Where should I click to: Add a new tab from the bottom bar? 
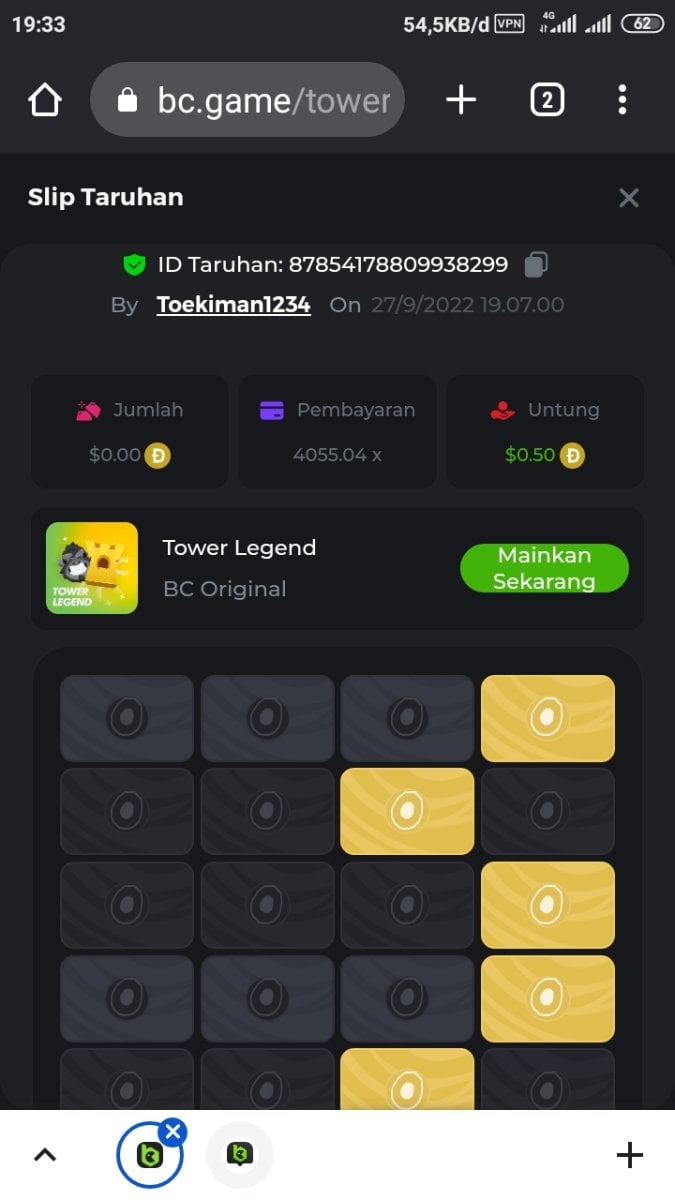click(629, 1156)
